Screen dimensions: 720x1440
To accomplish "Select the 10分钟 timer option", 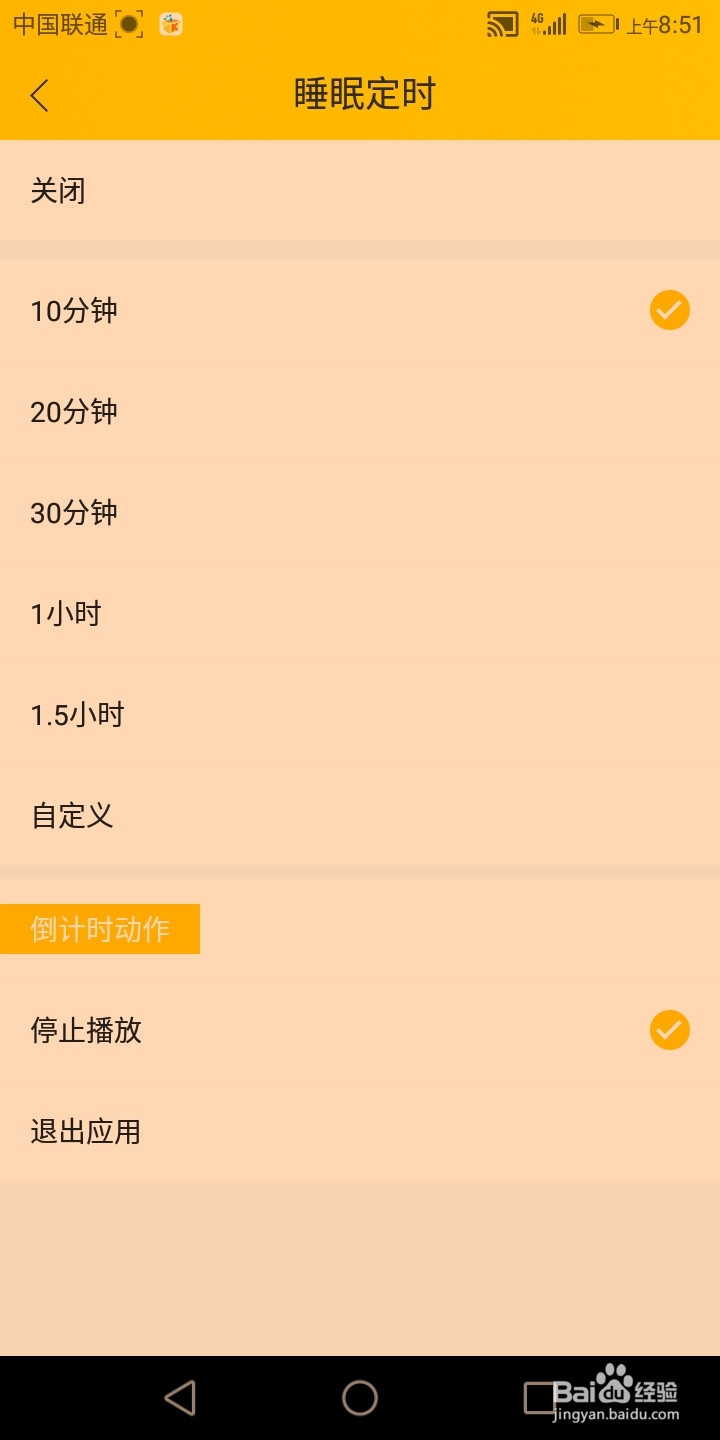I will point(360,310).
